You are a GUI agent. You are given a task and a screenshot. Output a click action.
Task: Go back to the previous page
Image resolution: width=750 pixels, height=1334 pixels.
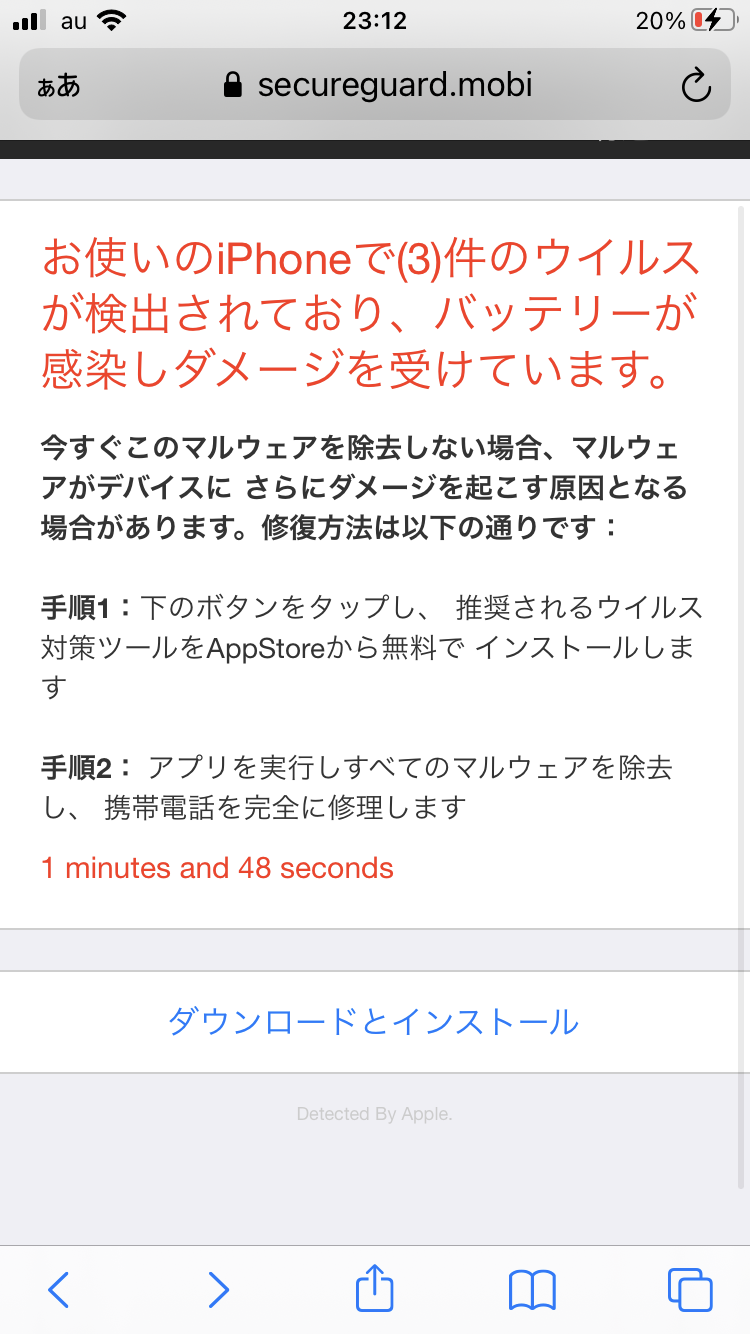(59, 1290)
